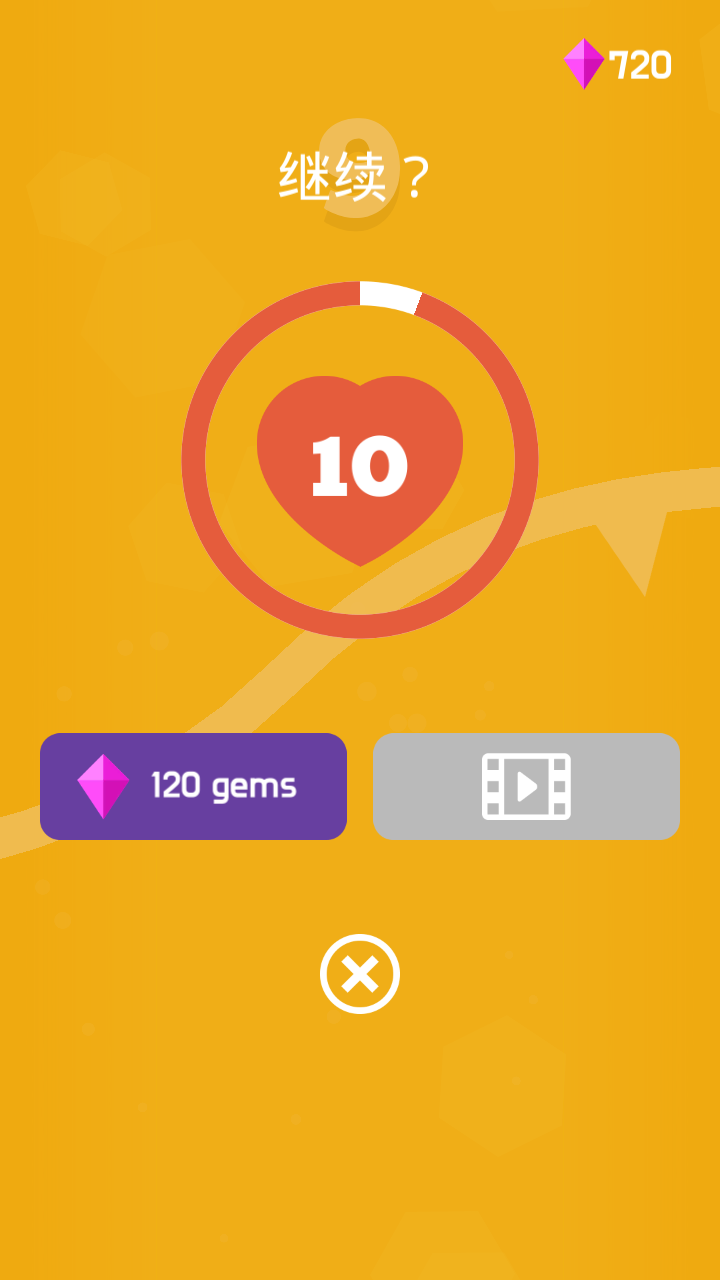Dismiss the continue prompt
Viewport: 720px width, 1280px height.
[x=360, y=974]
